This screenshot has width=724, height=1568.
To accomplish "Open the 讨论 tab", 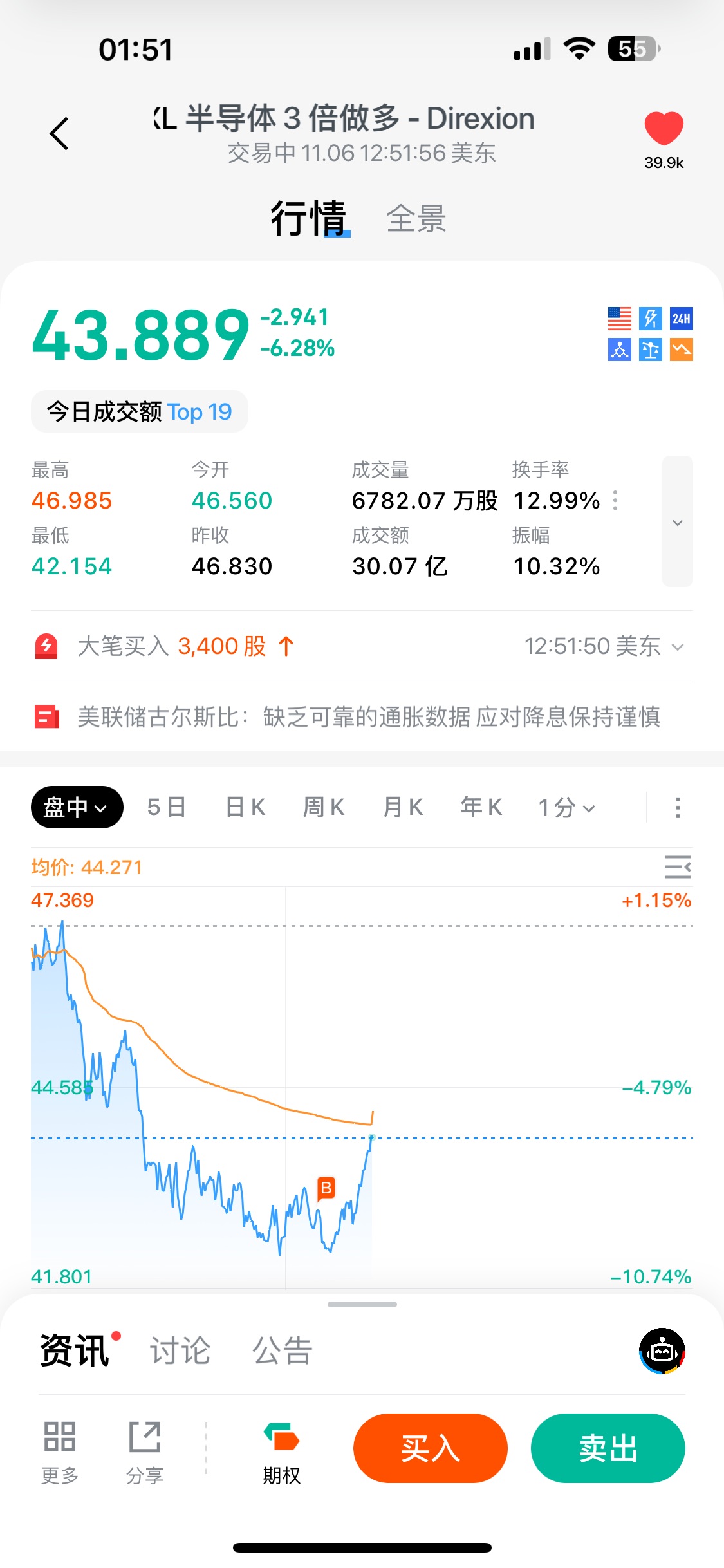I will point(180,1350).
